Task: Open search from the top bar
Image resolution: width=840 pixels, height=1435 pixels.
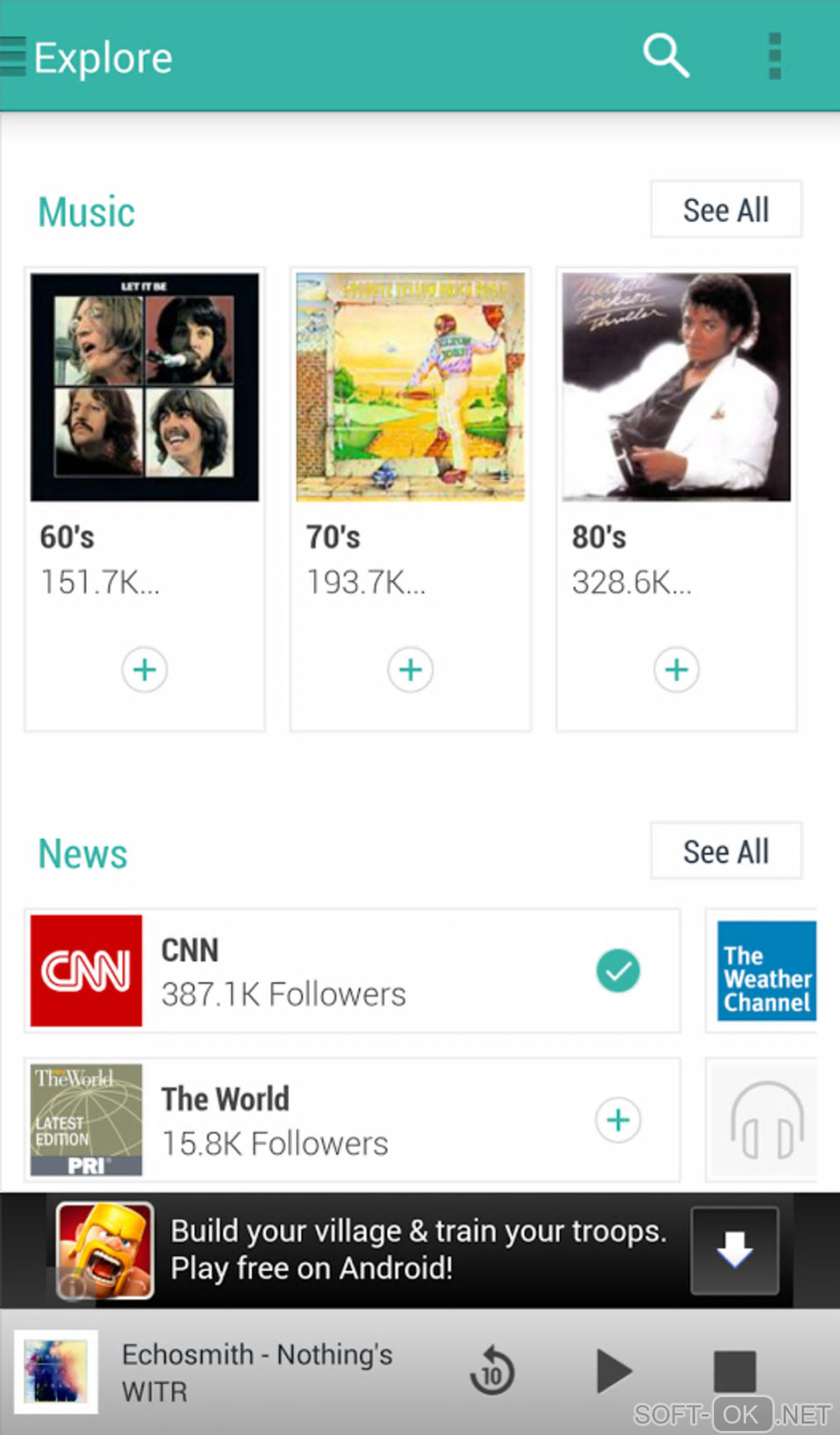Action: click(x=665, y=56)
